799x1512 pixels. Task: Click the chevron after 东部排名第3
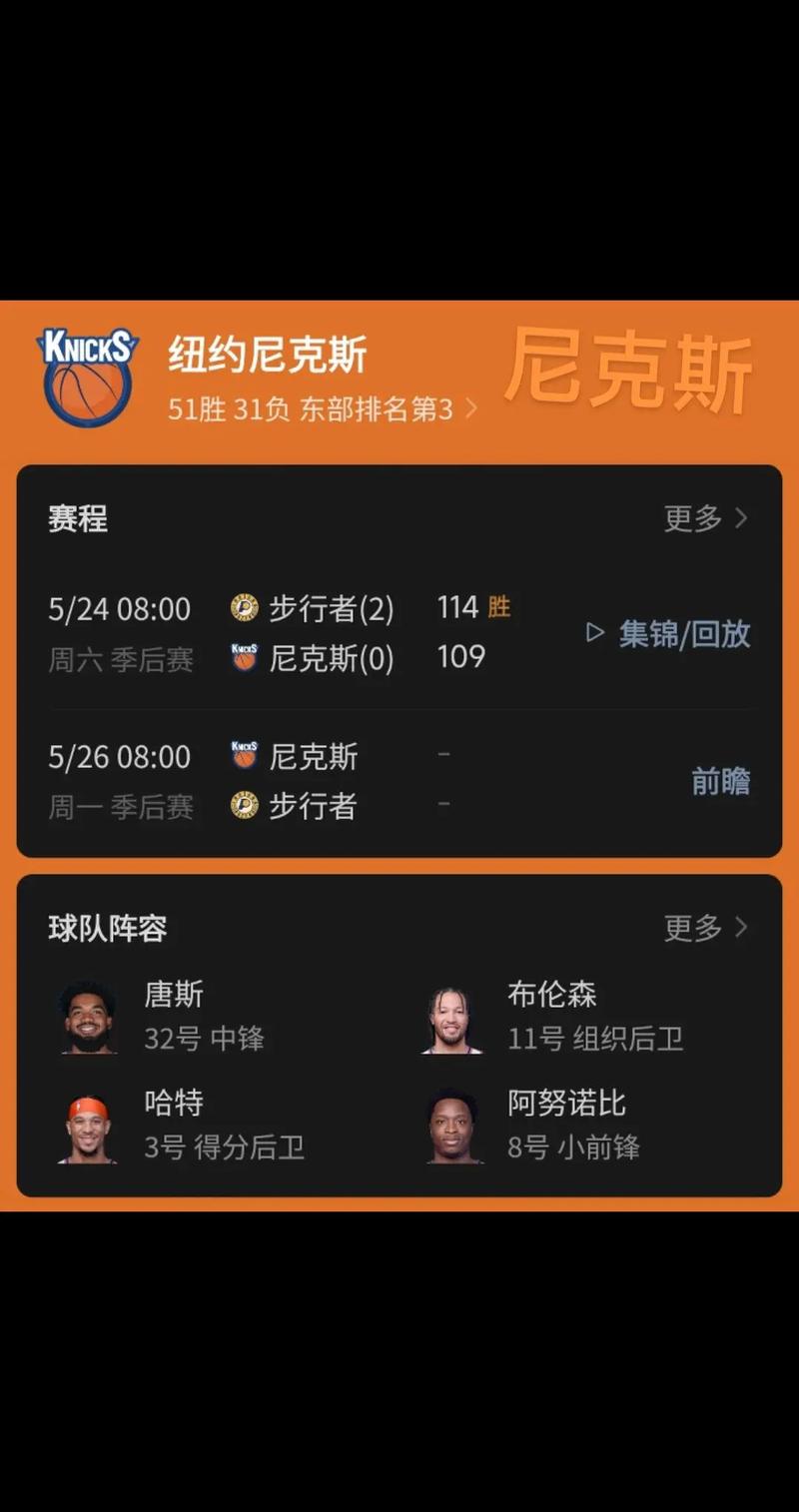[x=470, y=408]
